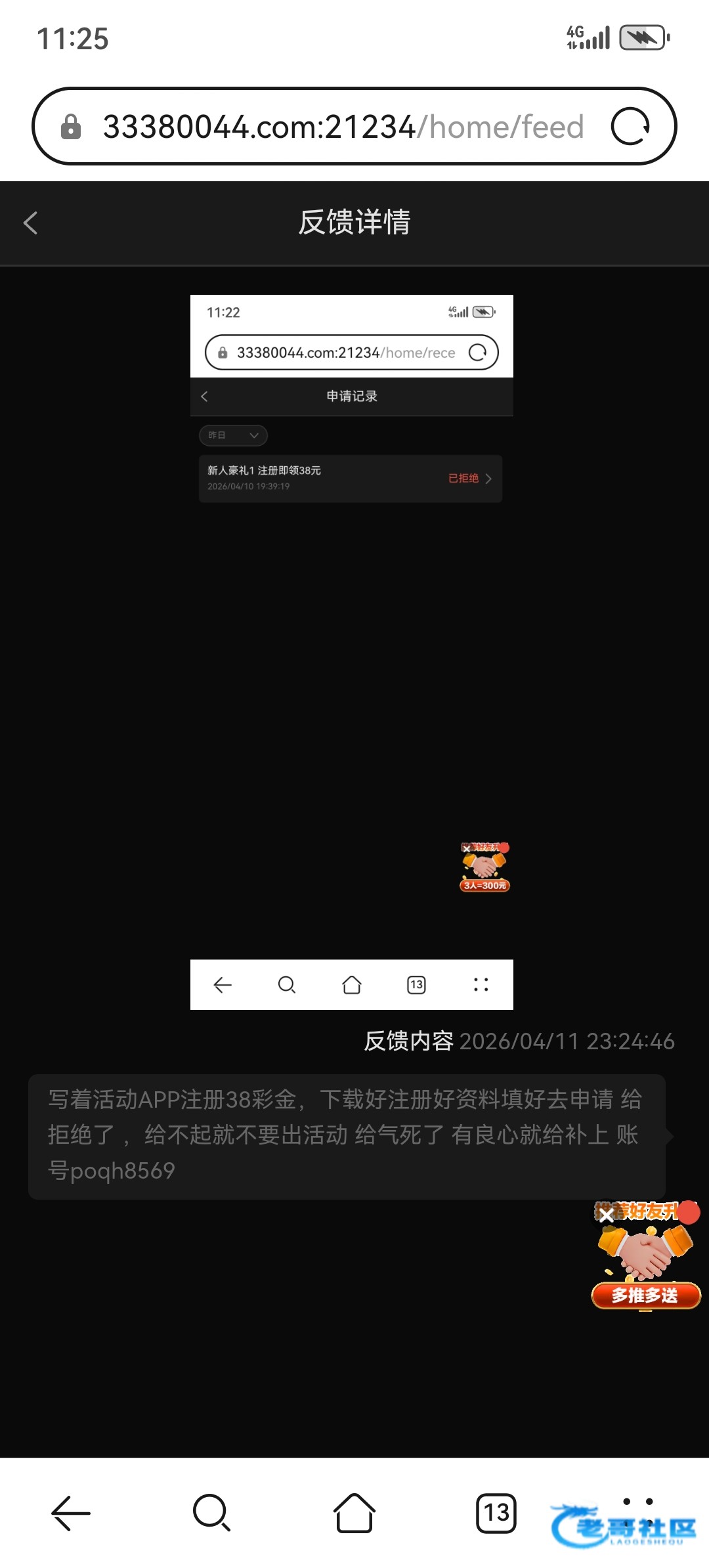Tap the browser URL address bar
Viewport: 709px width, 1568px height.
click(x=341, y=127)
